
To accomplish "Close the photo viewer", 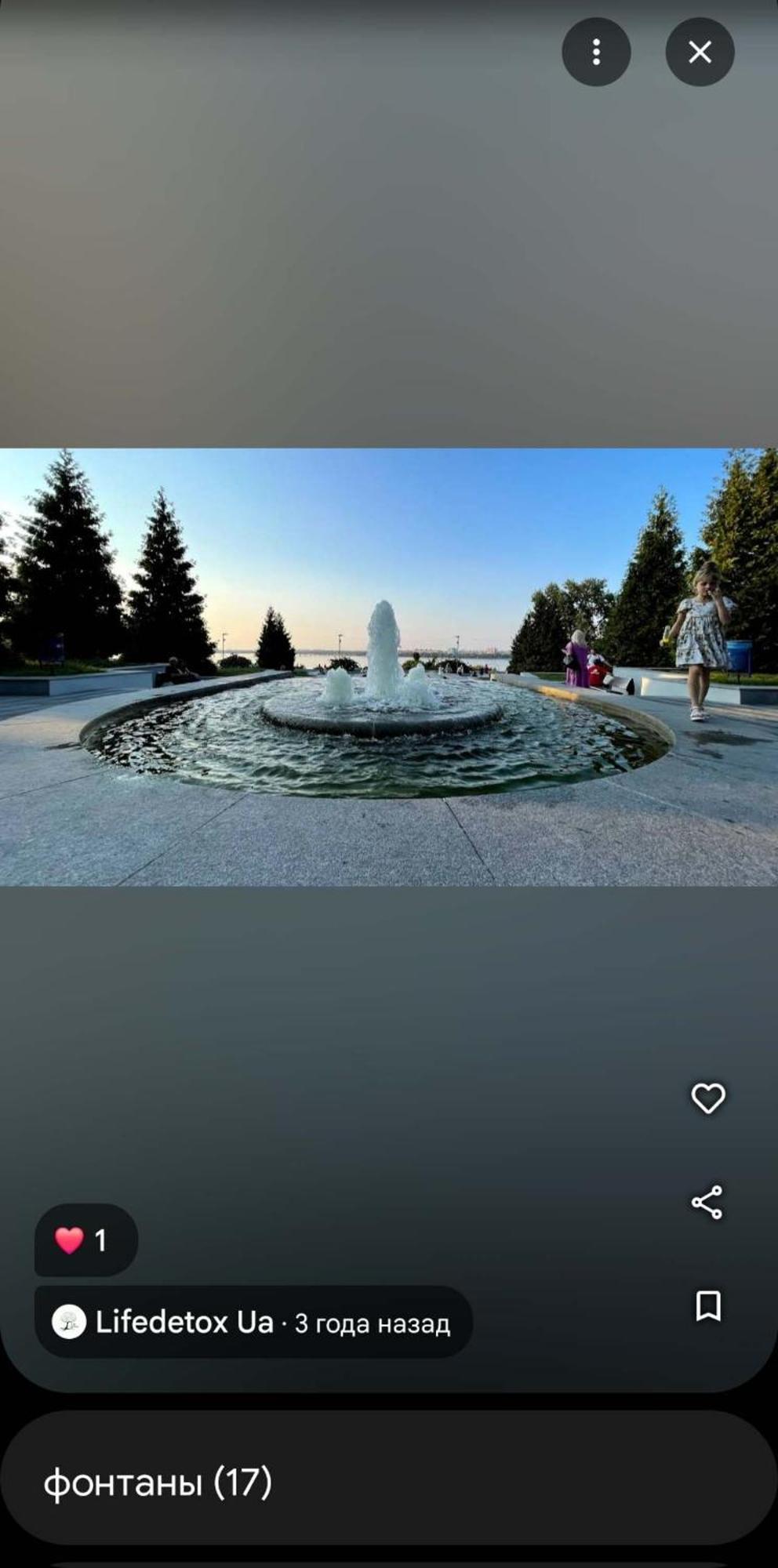I will 700,52.
